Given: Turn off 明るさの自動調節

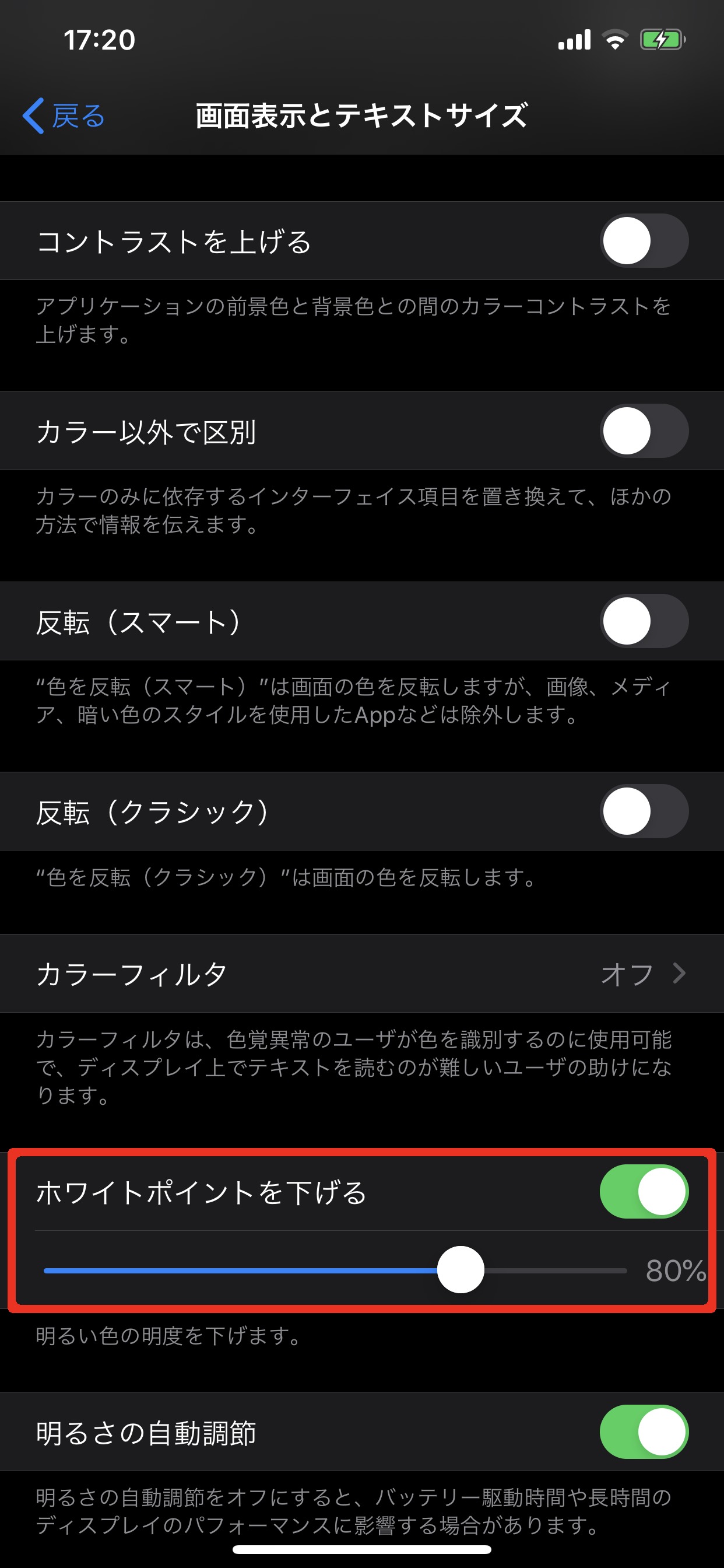Looking at the screenshot, I should click(x=644, y=1432).
